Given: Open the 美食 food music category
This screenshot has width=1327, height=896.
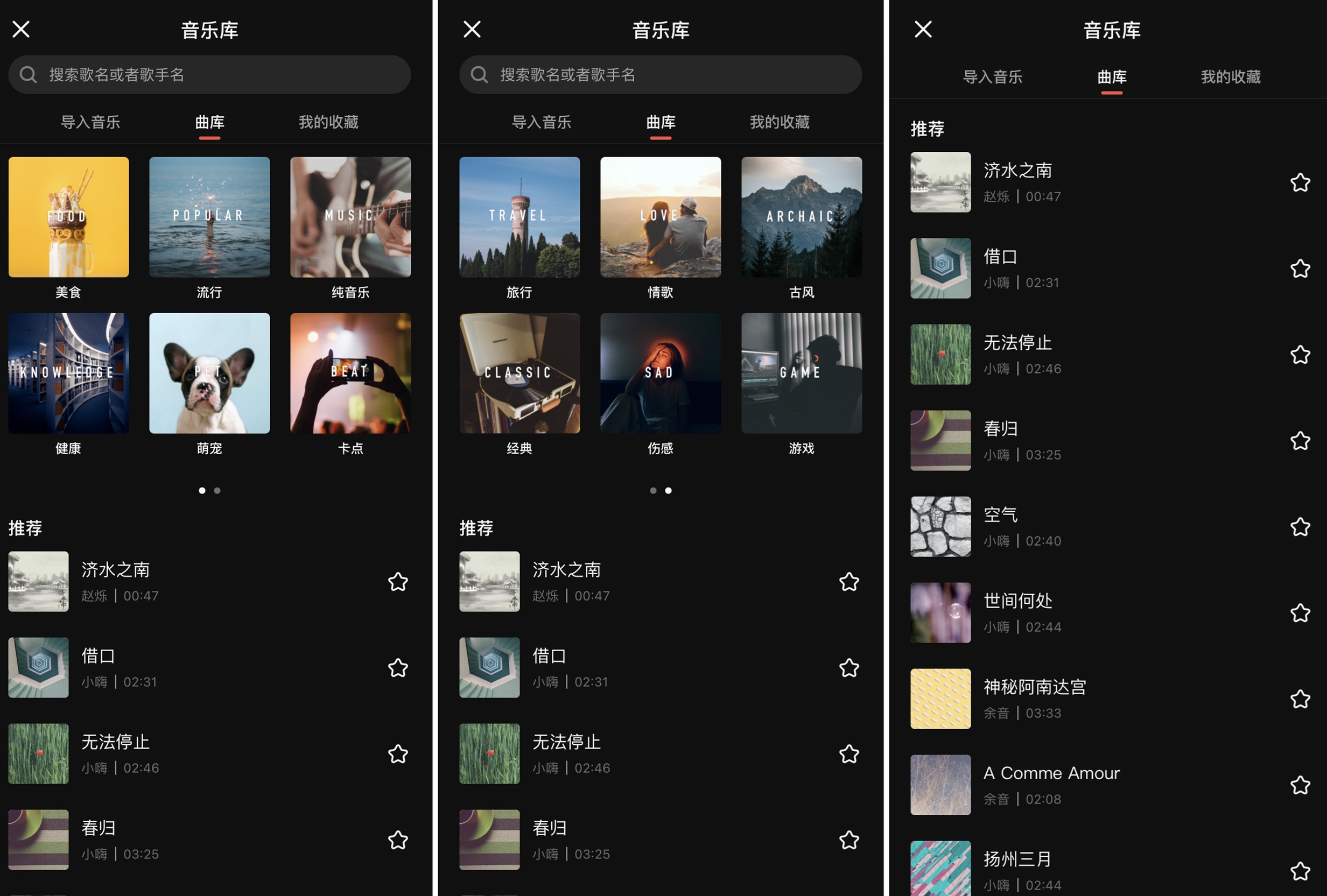Looking at the screenshot, I should coord(68,217).
